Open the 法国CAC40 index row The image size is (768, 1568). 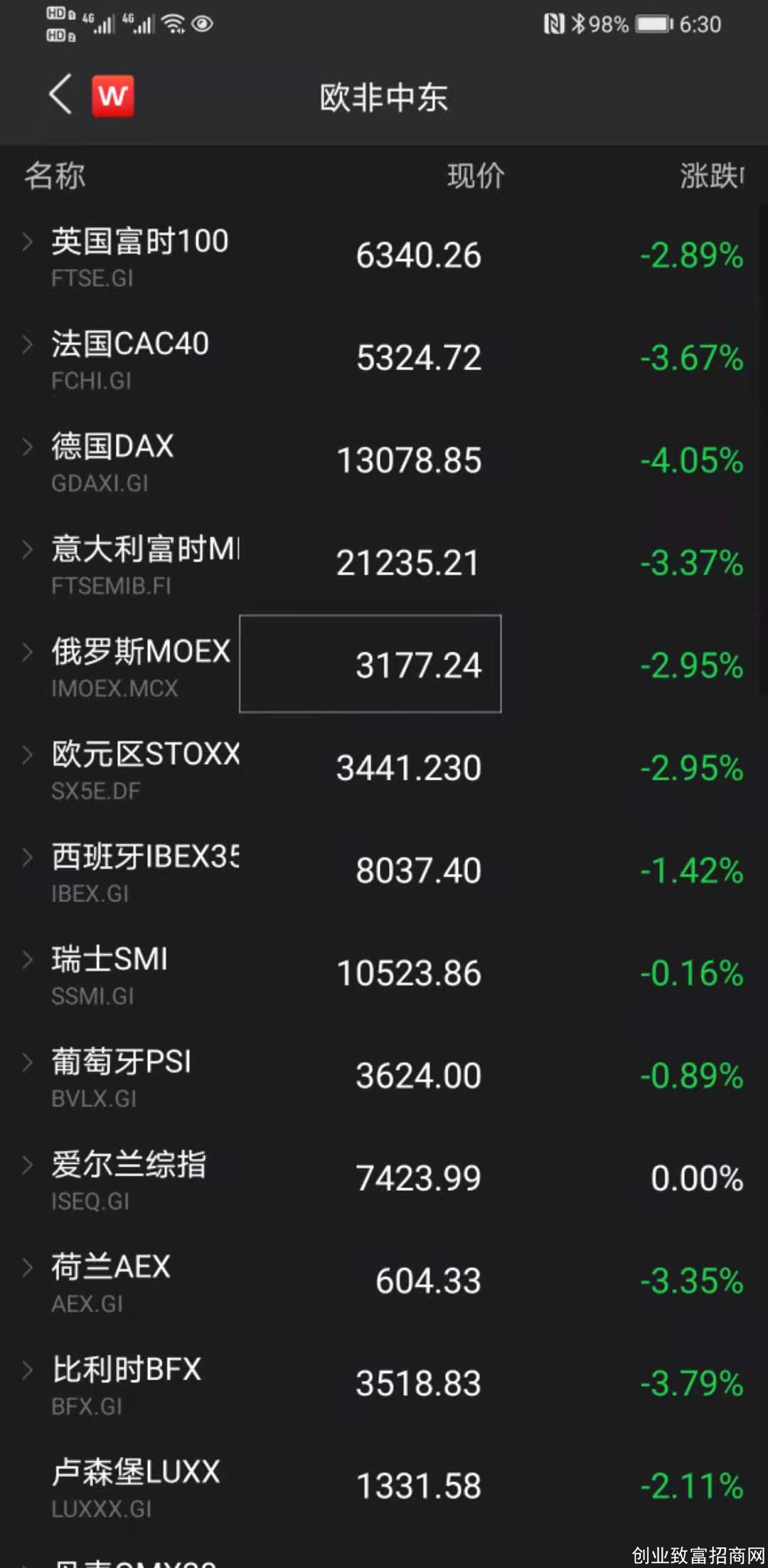(x=384, y=359)
